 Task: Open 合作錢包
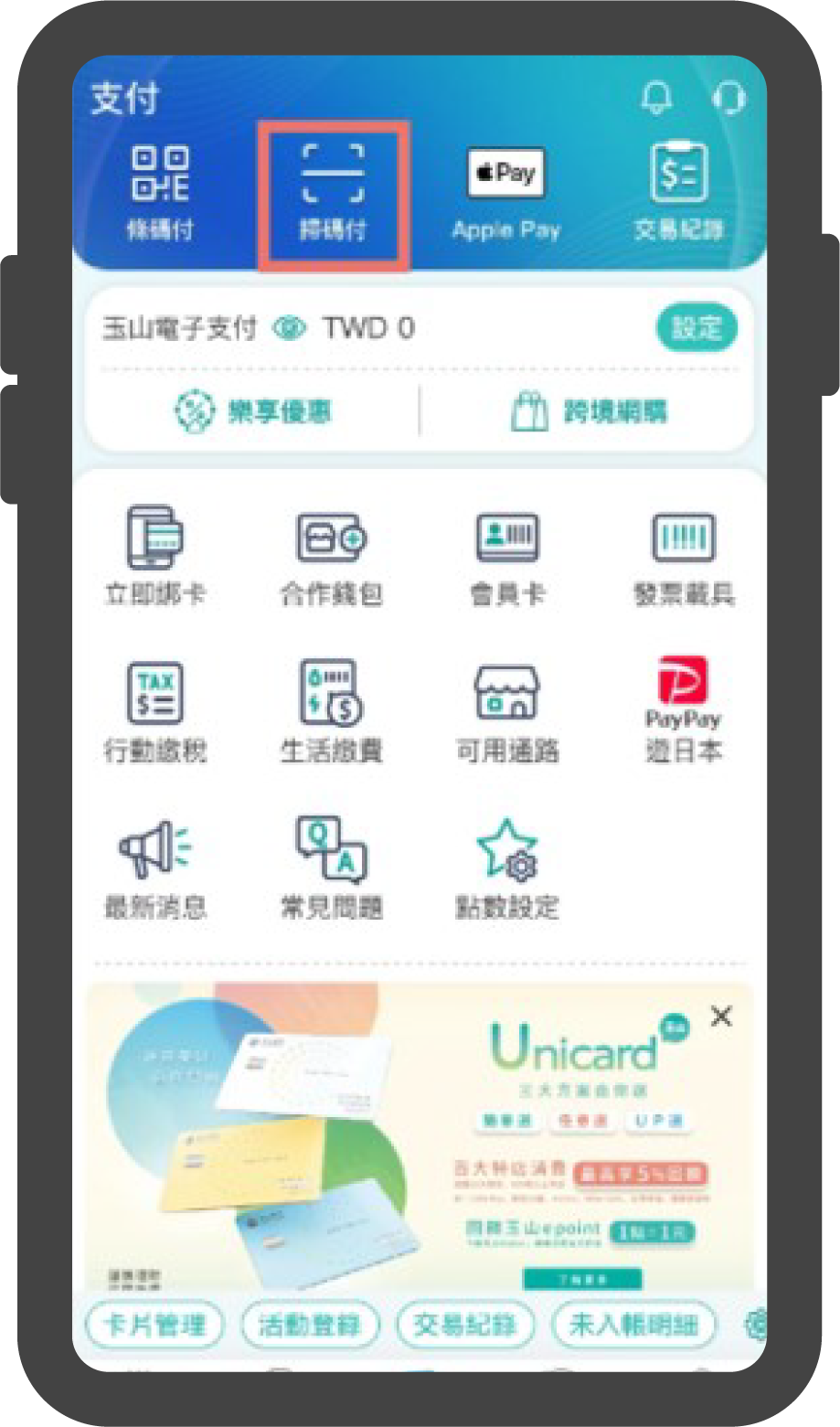tap(331, 555)
